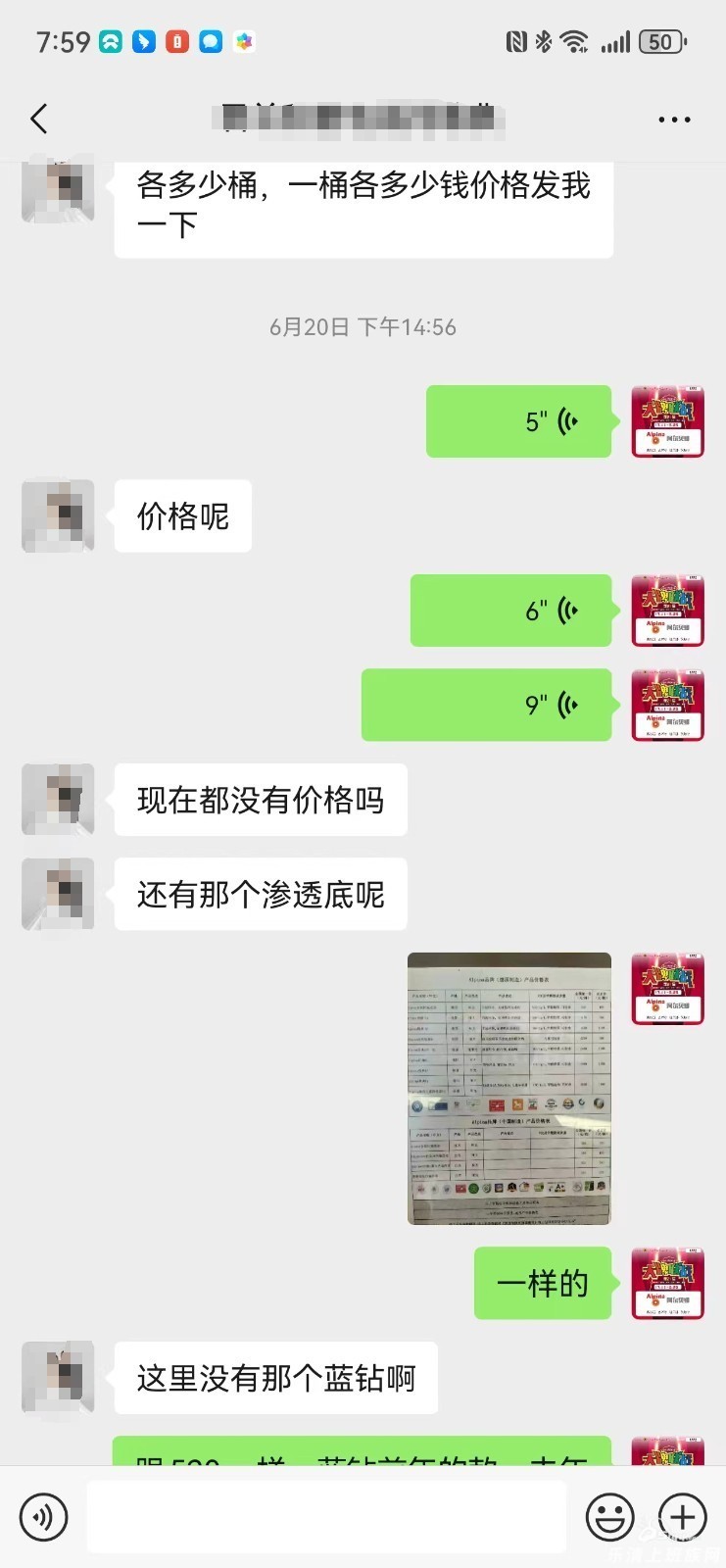Open own avatar beside 一样的
This screenshot has height=1568, width=726.
click(667, 1283)
